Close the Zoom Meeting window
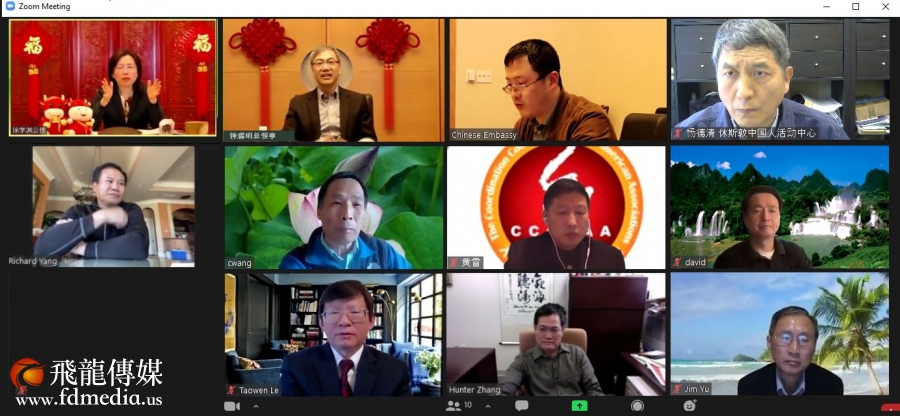Screen dimensions: 900x416 pos(883,6)
